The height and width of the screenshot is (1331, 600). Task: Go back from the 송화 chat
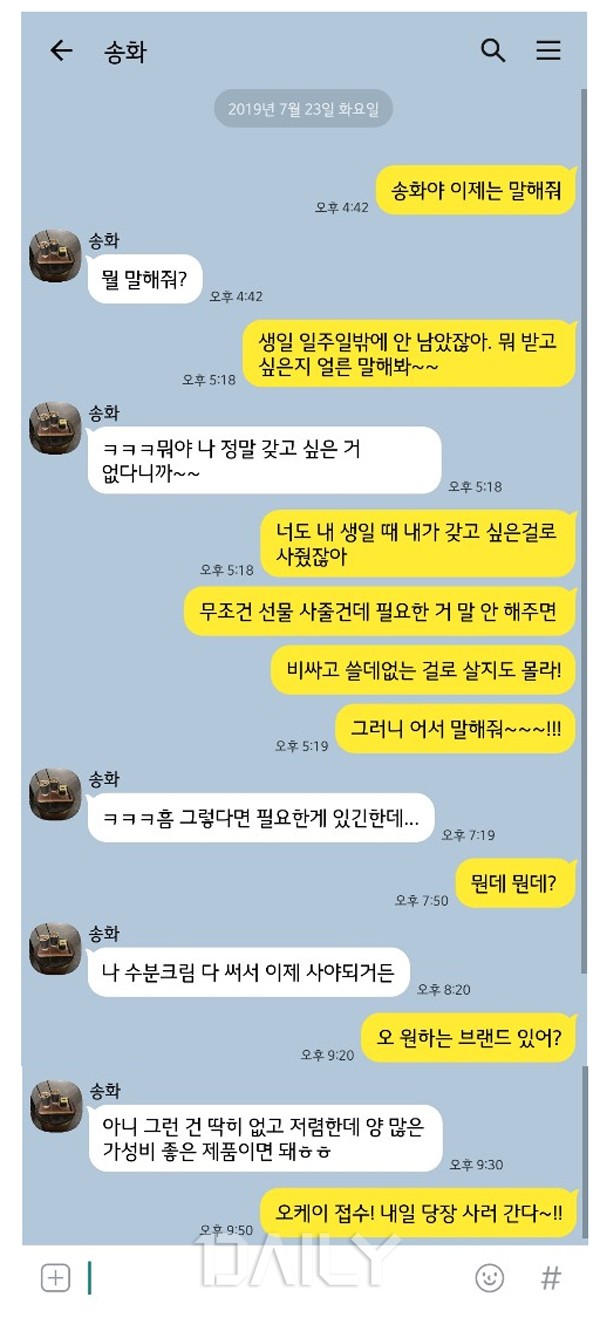62,51
